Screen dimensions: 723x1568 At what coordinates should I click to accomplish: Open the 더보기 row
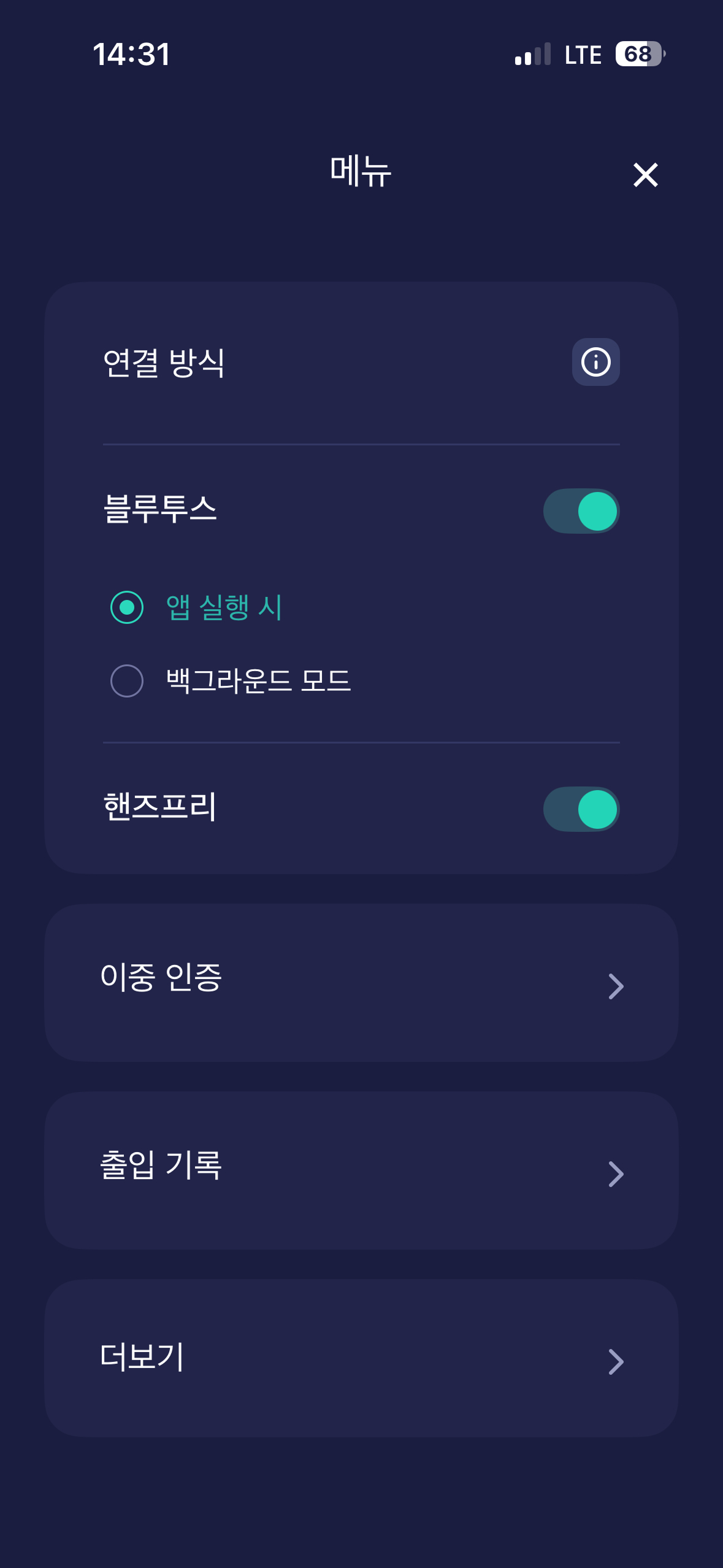pos(361,1358)
